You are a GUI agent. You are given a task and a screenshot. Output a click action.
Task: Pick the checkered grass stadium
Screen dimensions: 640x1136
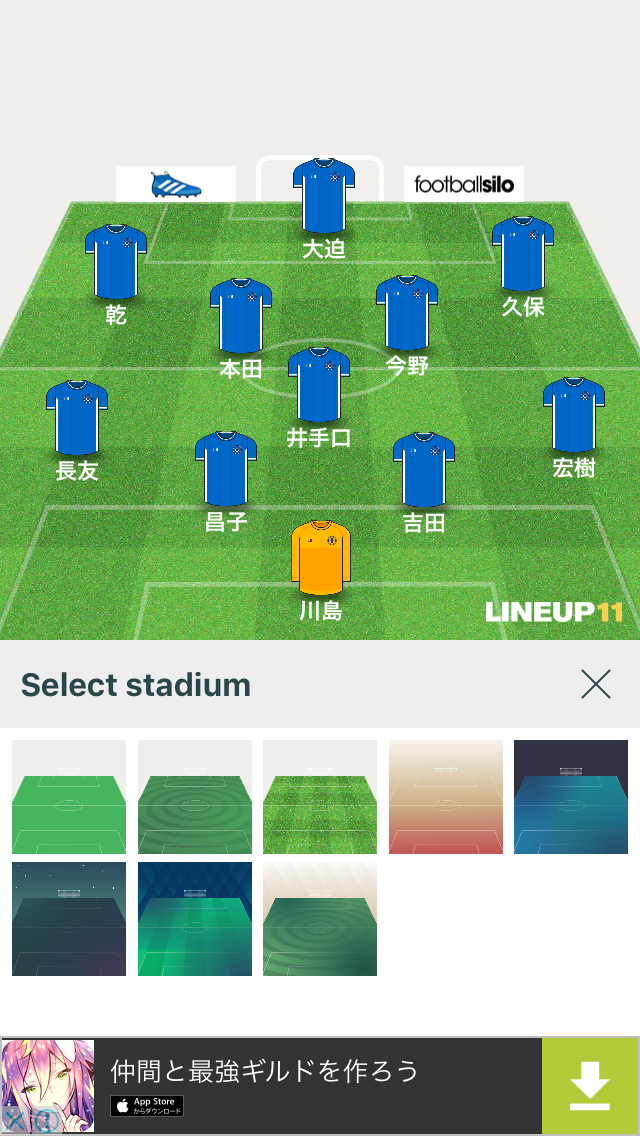click(320, 797)
